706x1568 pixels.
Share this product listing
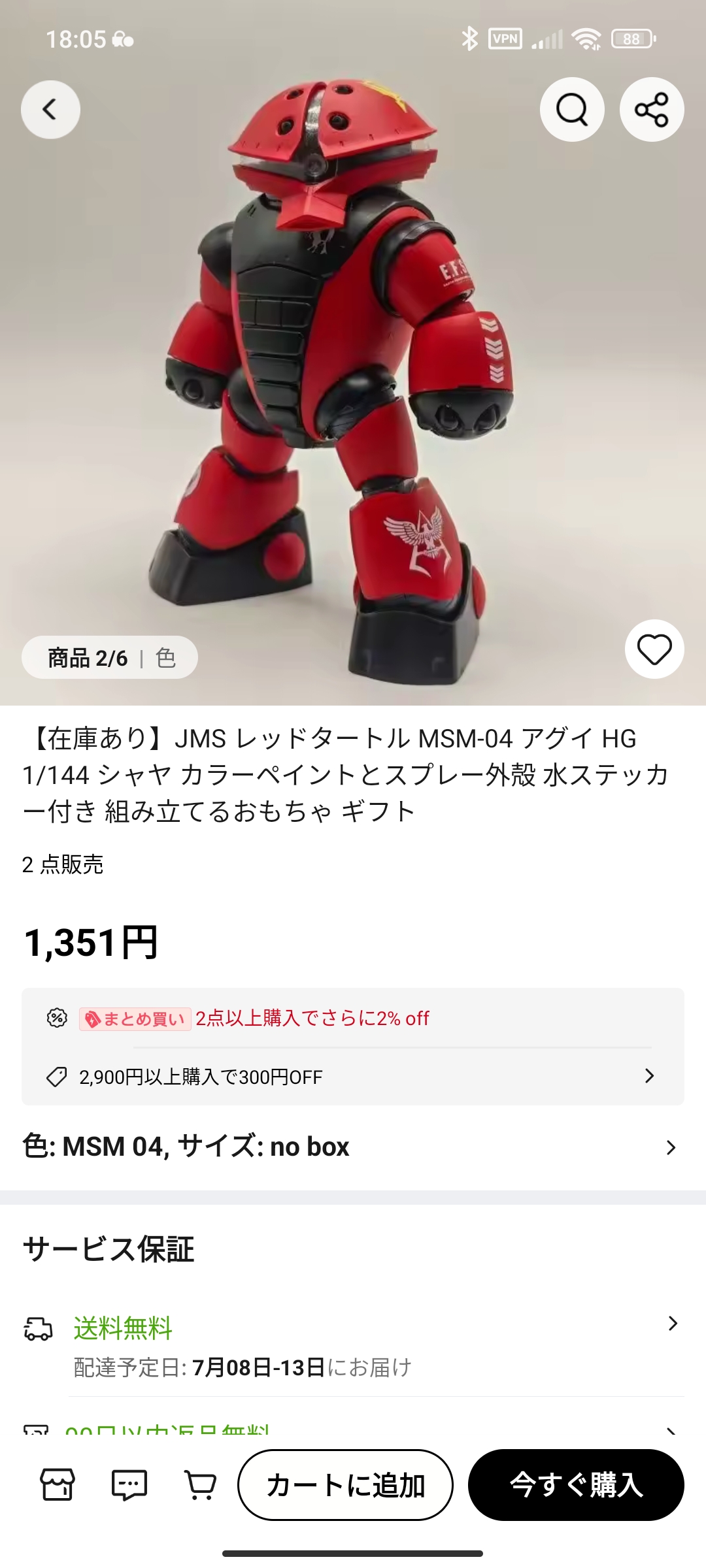652,109
